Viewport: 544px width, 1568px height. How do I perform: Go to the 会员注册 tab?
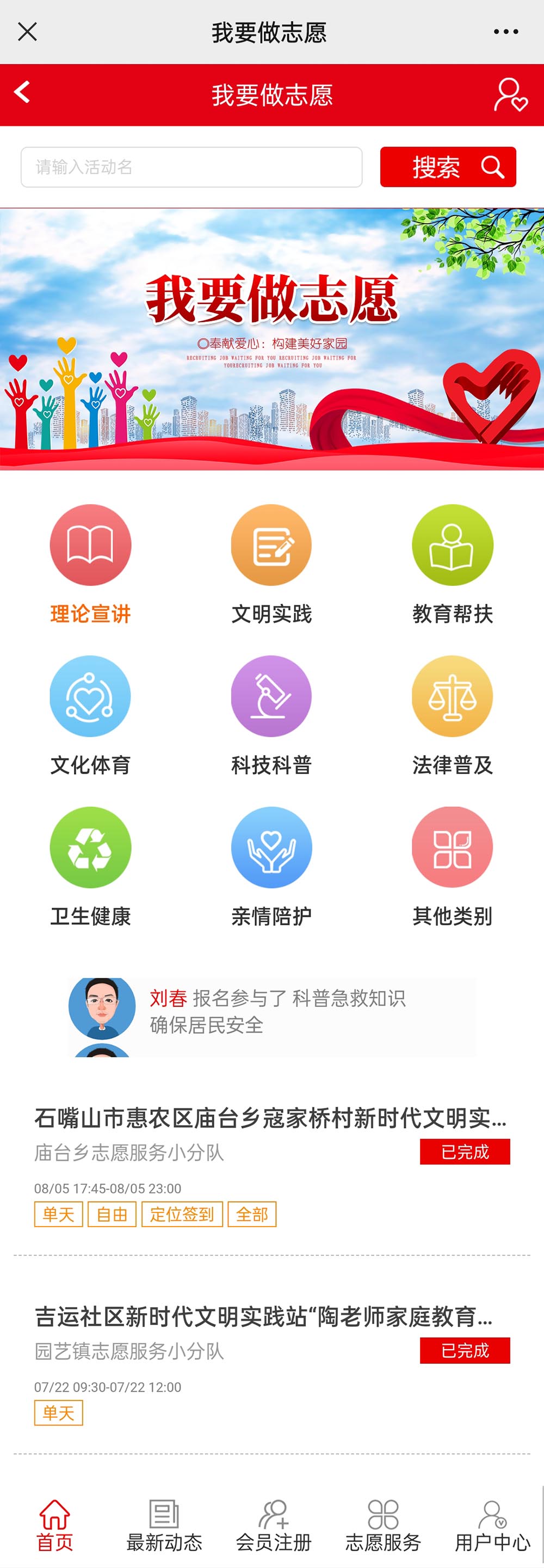pyautogui.click(x=274, y=1526)
